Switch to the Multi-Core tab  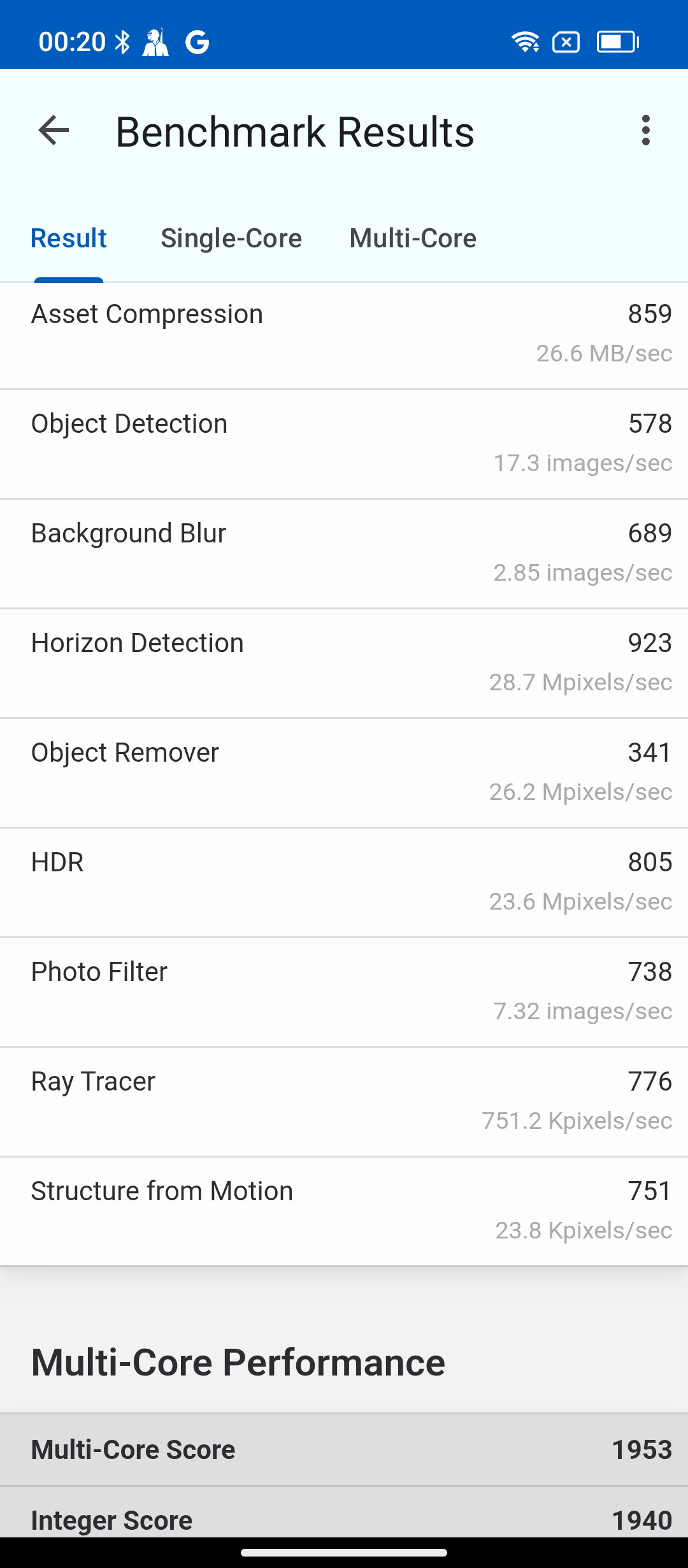tap(413, 238)
